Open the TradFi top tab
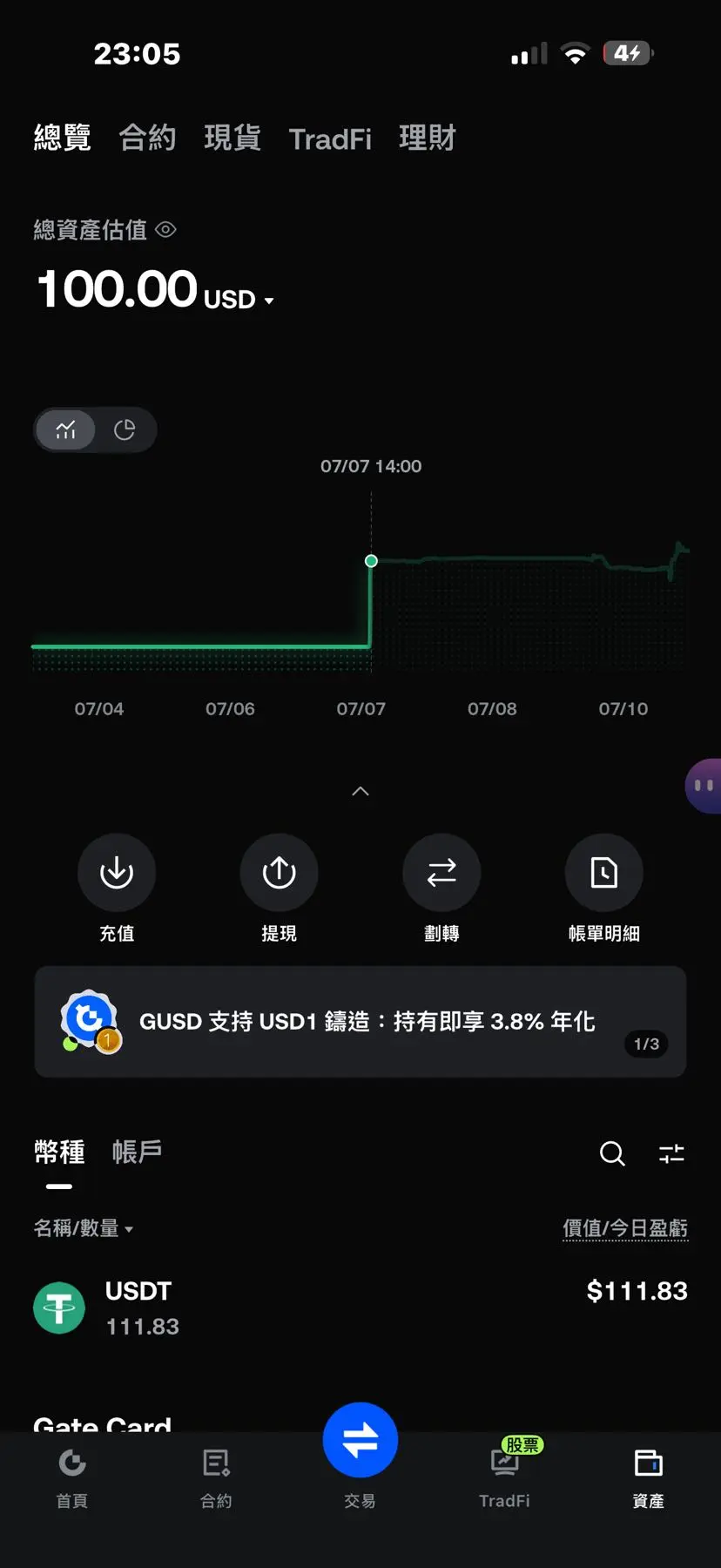 (x=330, y=139)
